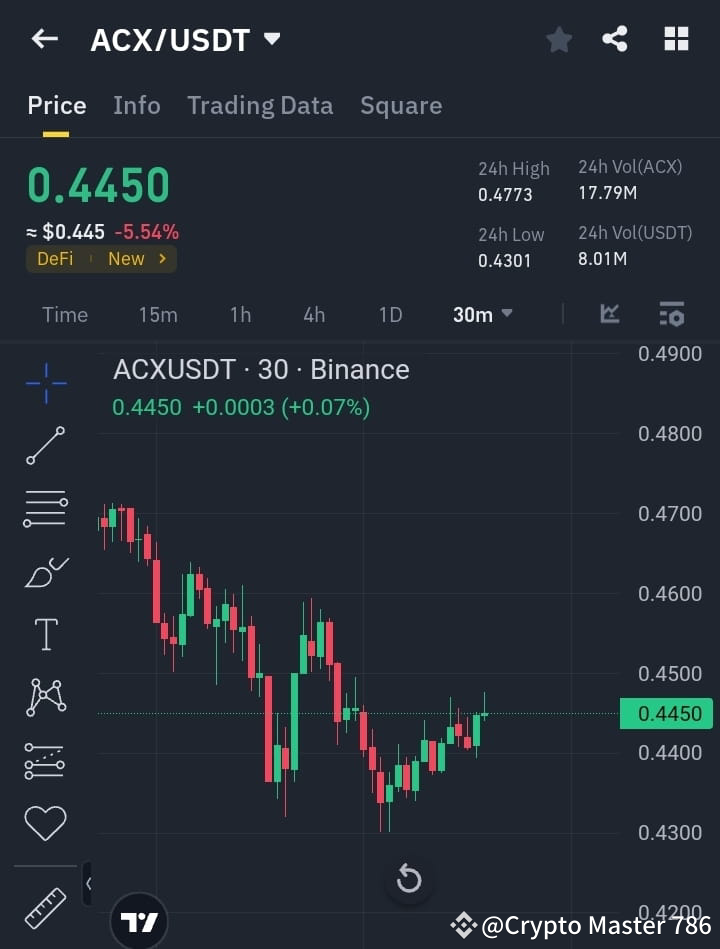Toggle favorite star for ACX/USDT
Screen dimensions: 720x949
[558, 39]
